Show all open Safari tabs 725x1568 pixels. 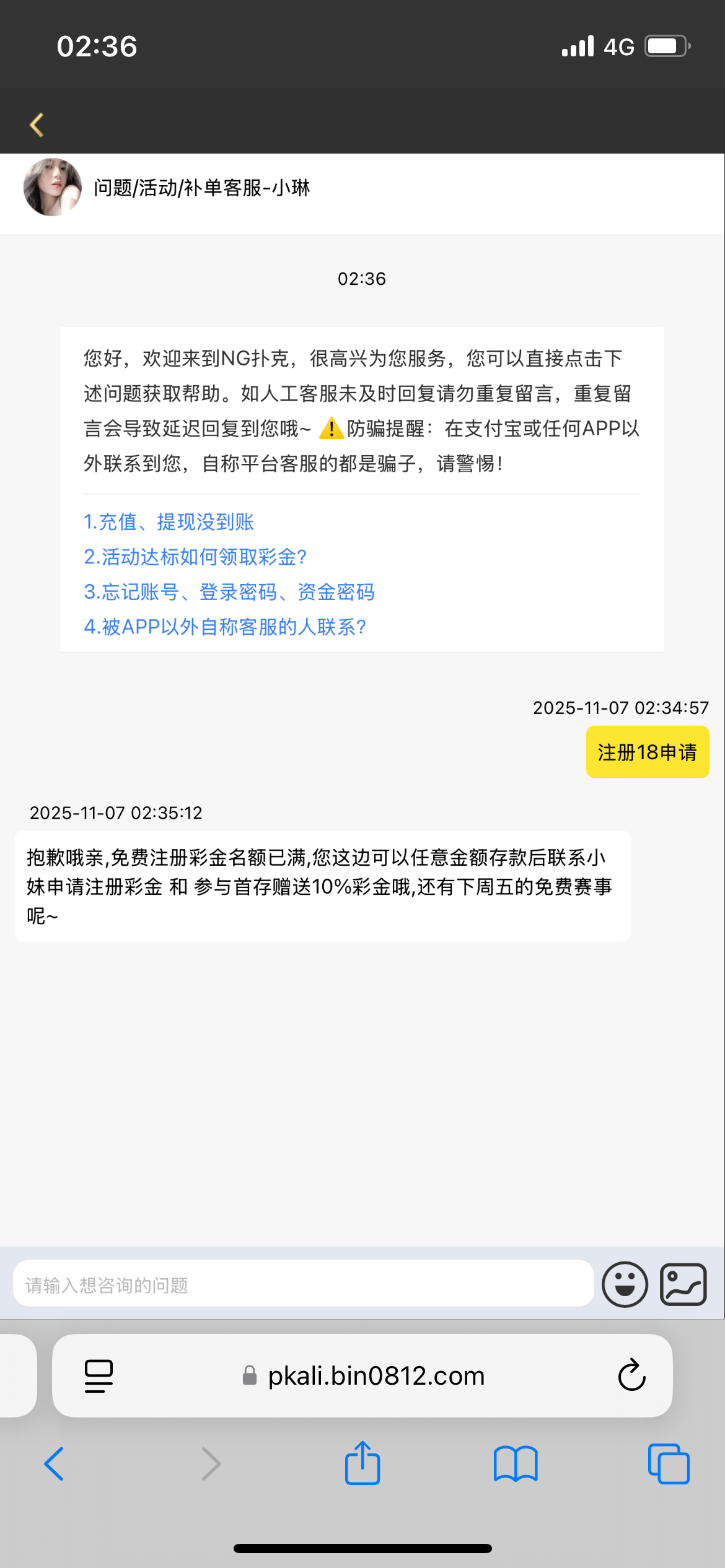pyautogui.click(x=669, y=1464)
